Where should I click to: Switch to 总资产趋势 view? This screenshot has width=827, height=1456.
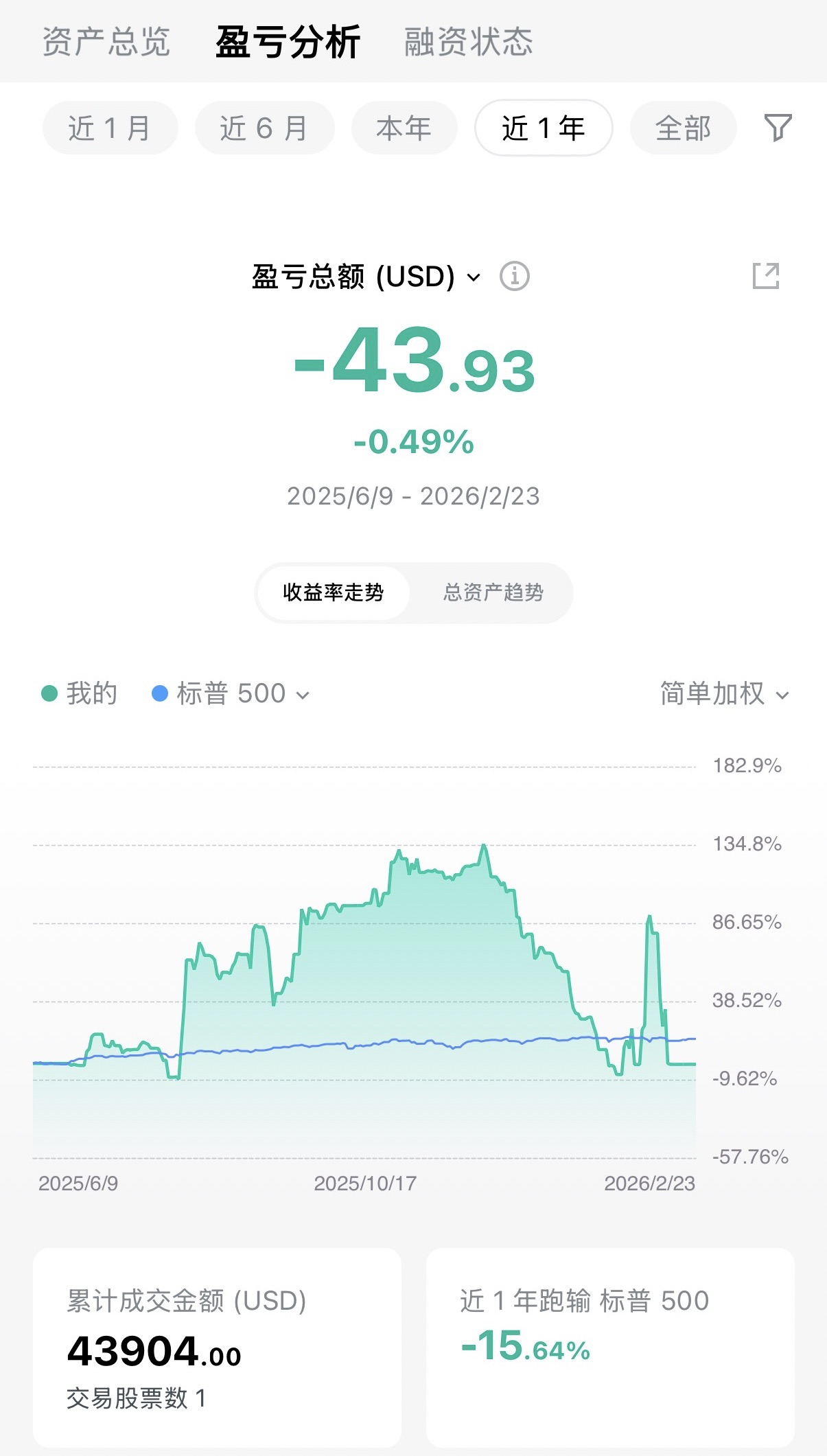point(493,592)
